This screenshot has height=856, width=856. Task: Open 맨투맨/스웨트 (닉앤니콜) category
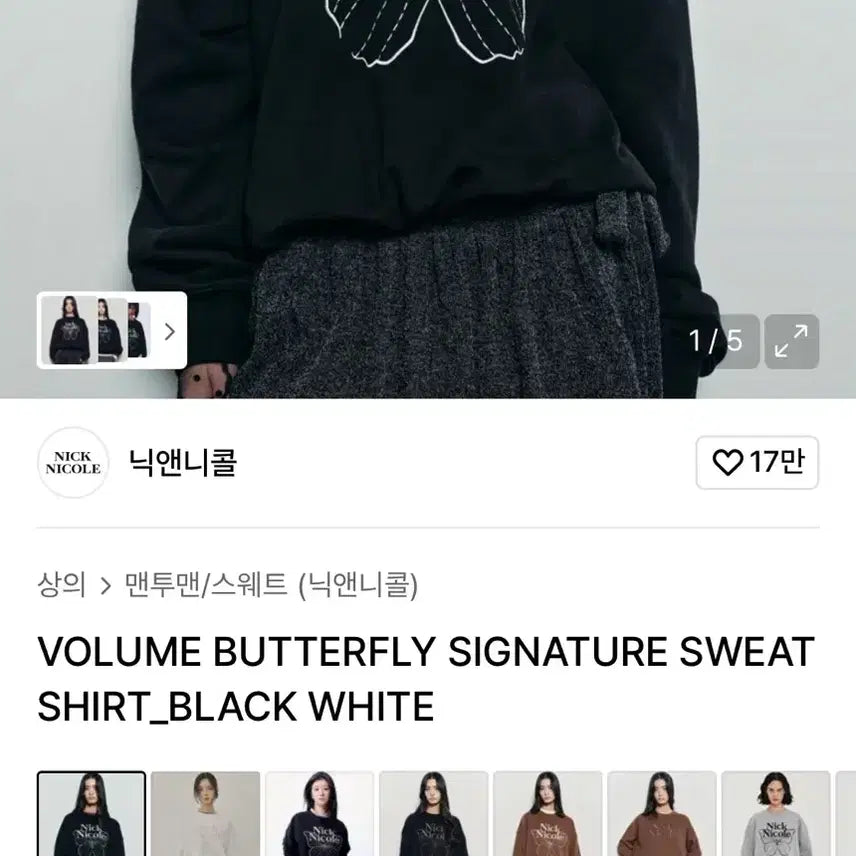coord(271,584)
